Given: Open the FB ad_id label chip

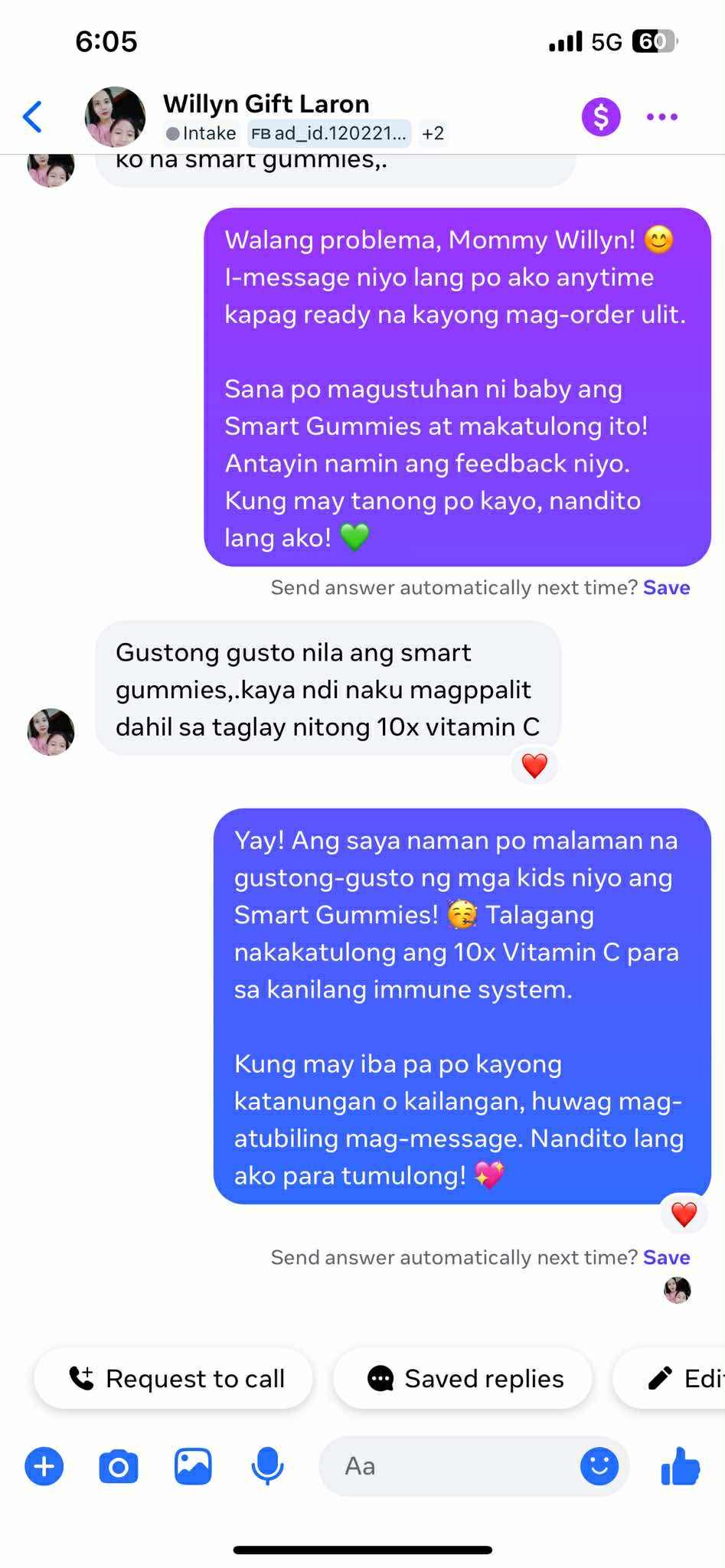Looking at the screenshot, I should click(329, 133).
